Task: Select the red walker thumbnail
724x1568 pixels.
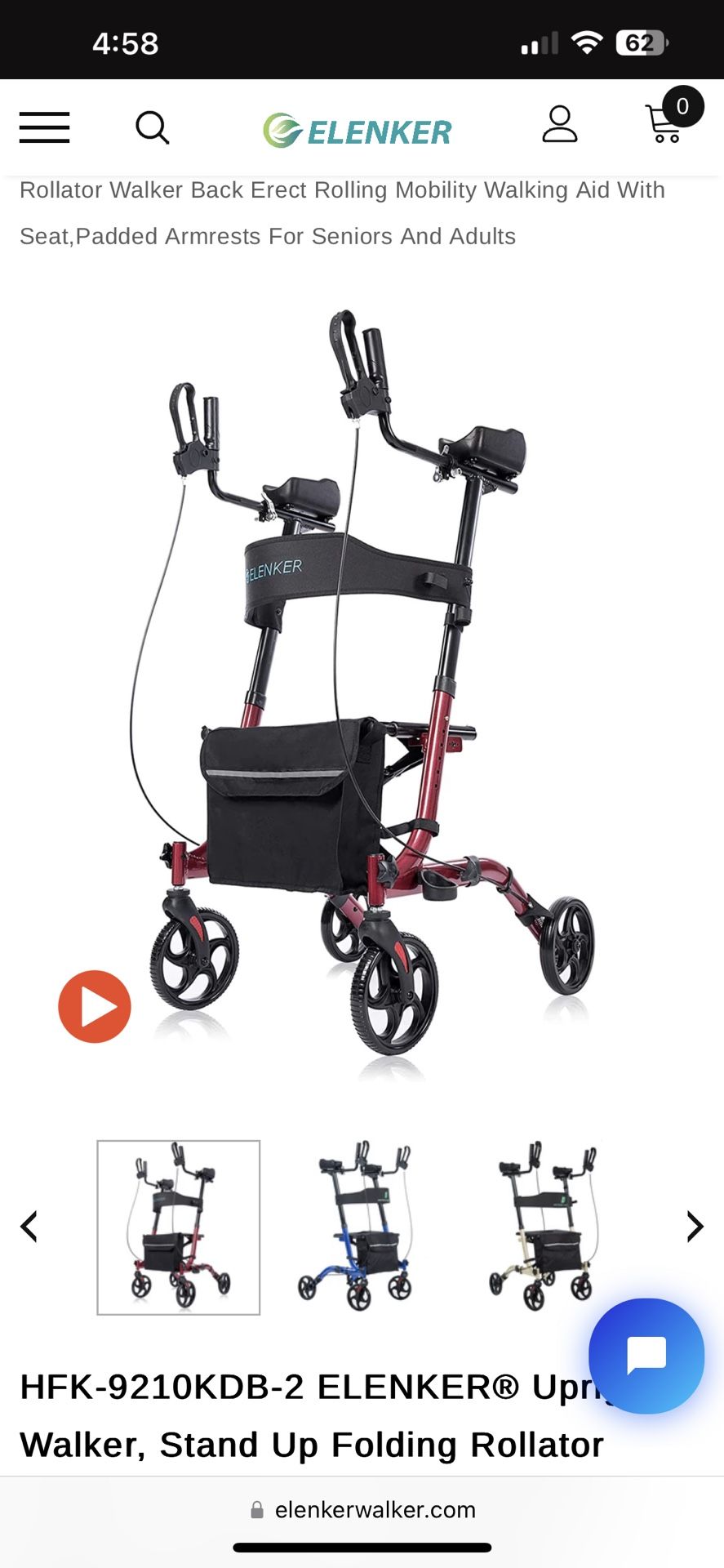Action: coord(179,1227)
